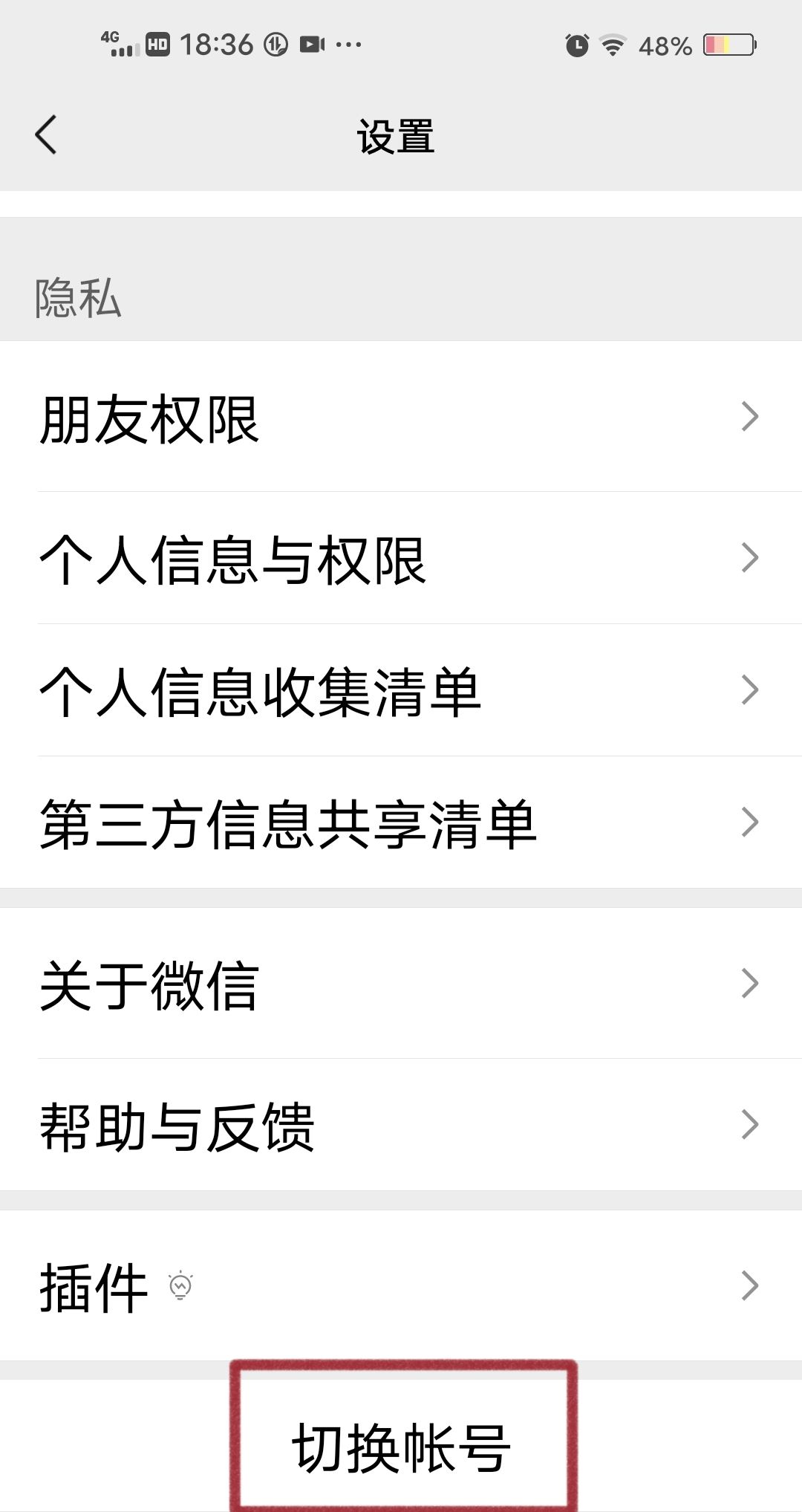Image resolution: width=802 pixels, height=1512 pixels.
Task: Expand the 朋友权限 row chevron
Action: pos(751,418)
